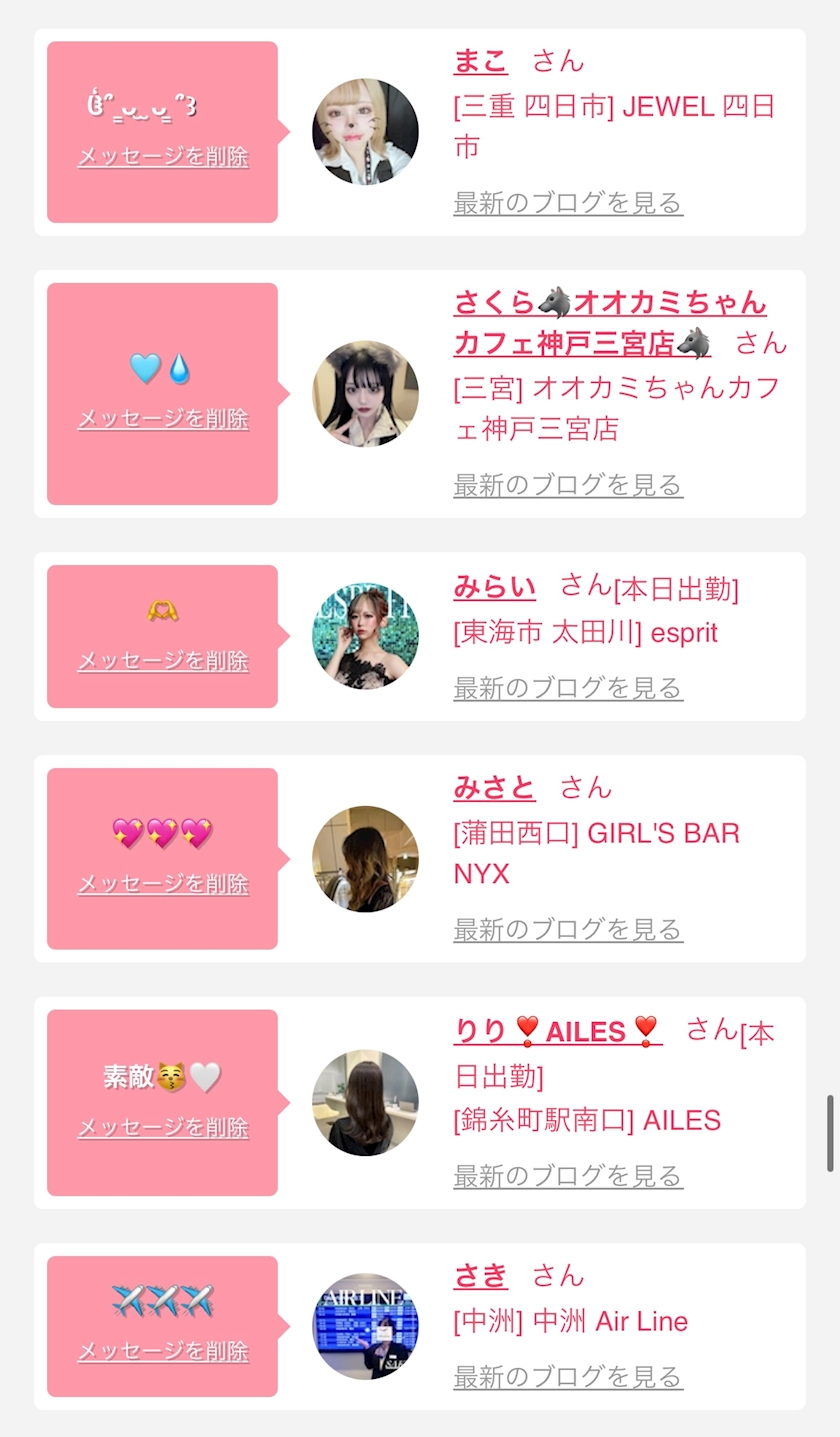This screenshot has height=1437, width=840.
Task: Open みらい's profile name link
Action: (x=494, y=587)
